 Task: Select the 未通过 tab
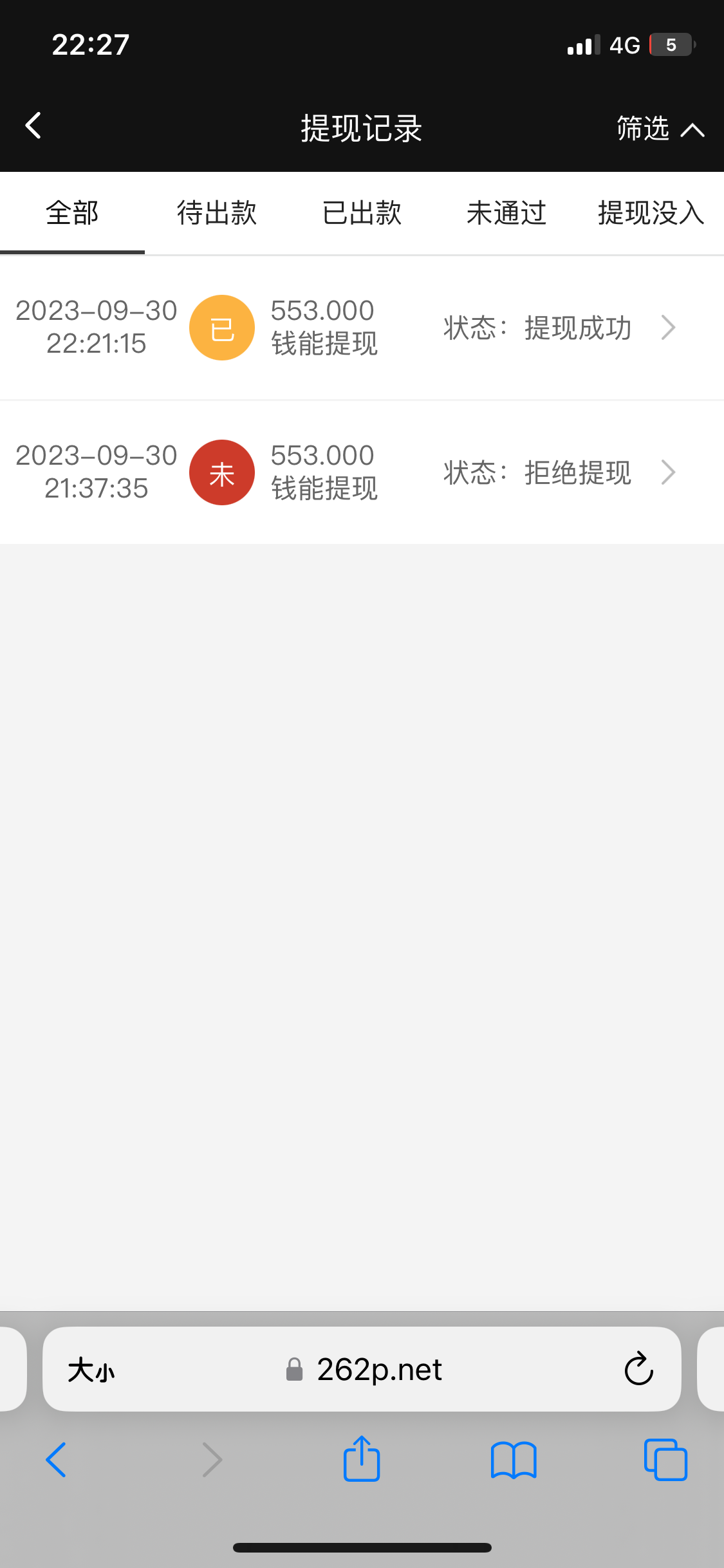tap(506, 213)
